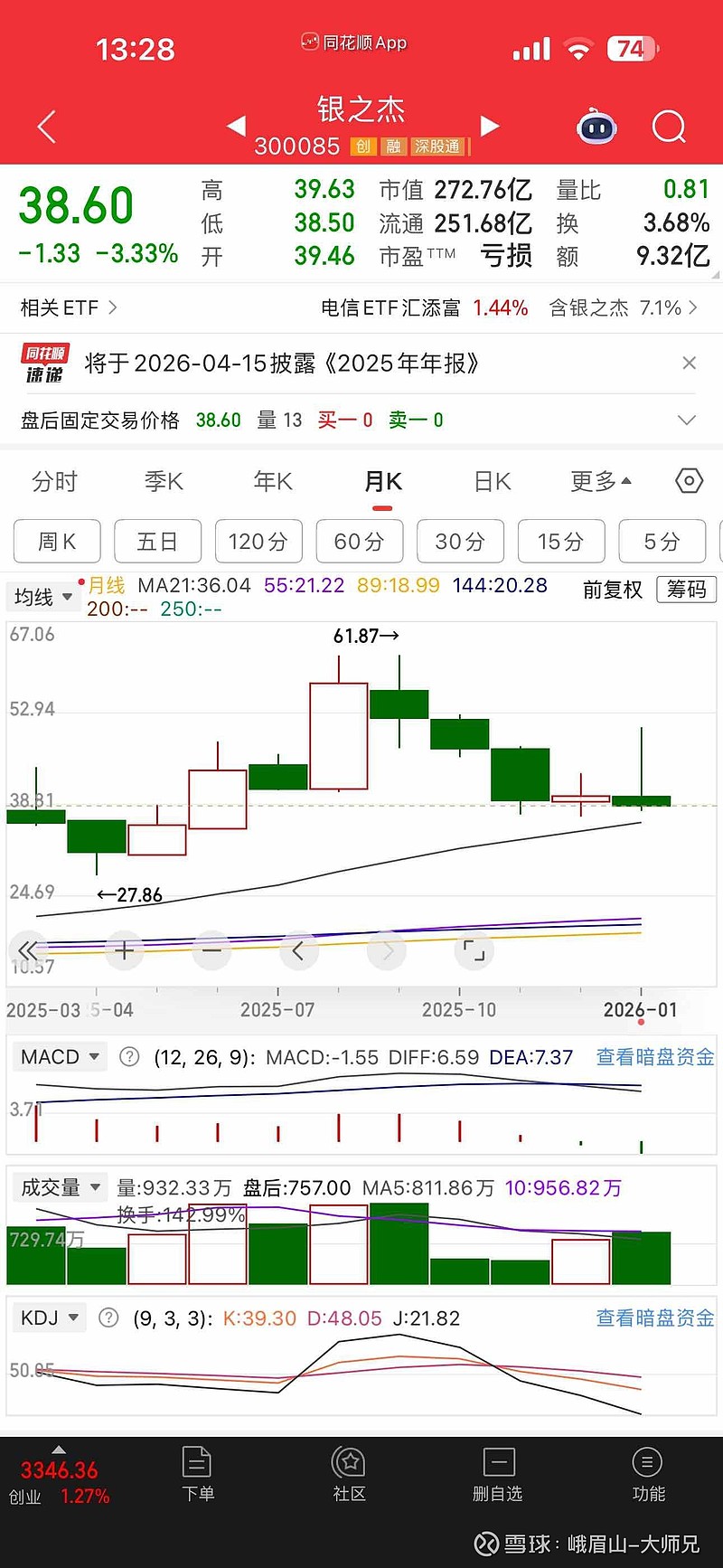Switch to the 日K daily chart tab
Screen dimensions: 723x1568
pyautogui.click(x=491, y=482)
